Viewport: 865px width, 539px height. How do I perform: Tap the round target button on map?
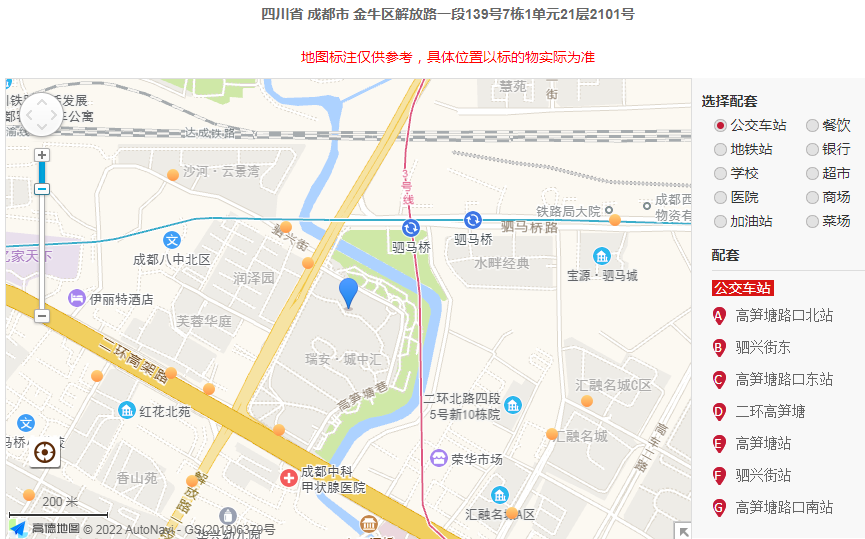(x=44, y=453)
